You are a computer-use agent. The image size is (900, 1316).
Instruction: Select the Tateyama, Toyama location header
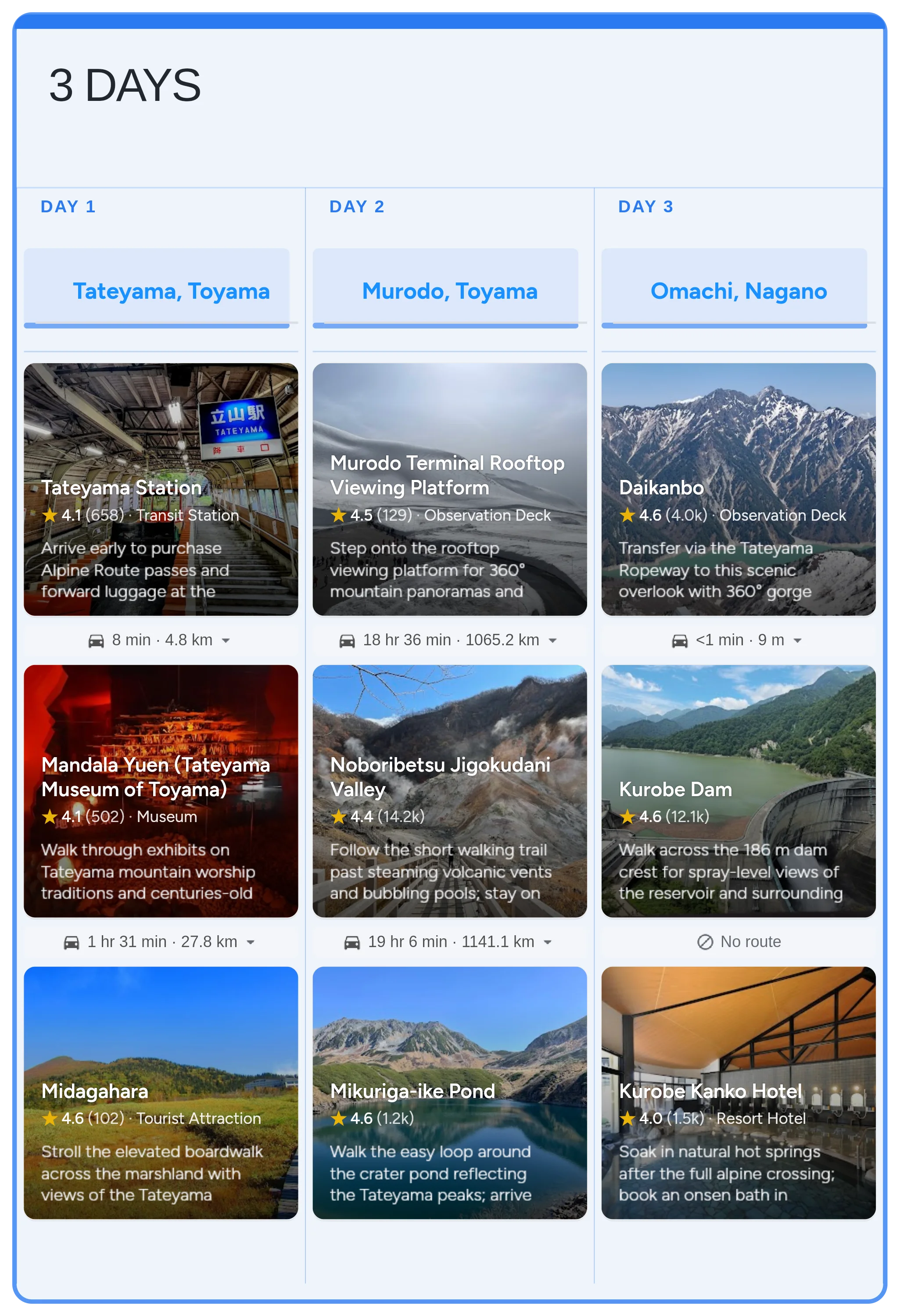click(x=157, y=288)
